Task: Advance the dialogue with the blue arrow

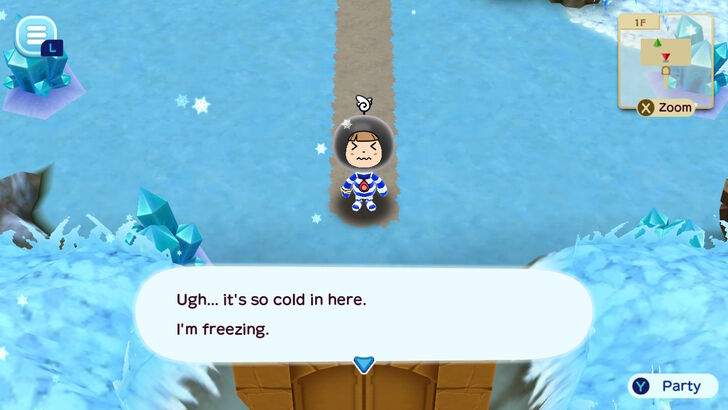Action: (364, 364)
